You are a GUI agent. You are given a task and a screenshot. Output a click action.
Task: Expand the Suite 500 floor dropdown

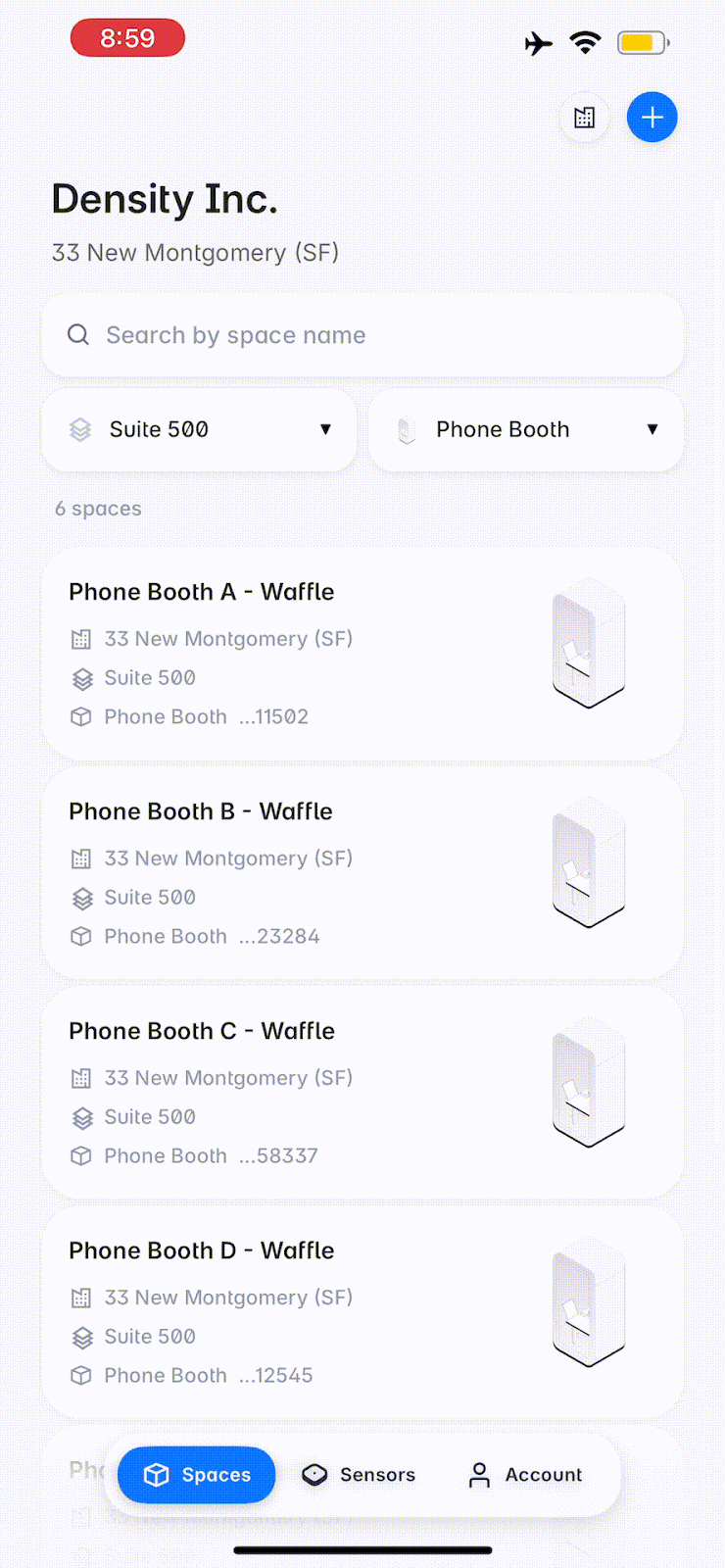(199, 429)
